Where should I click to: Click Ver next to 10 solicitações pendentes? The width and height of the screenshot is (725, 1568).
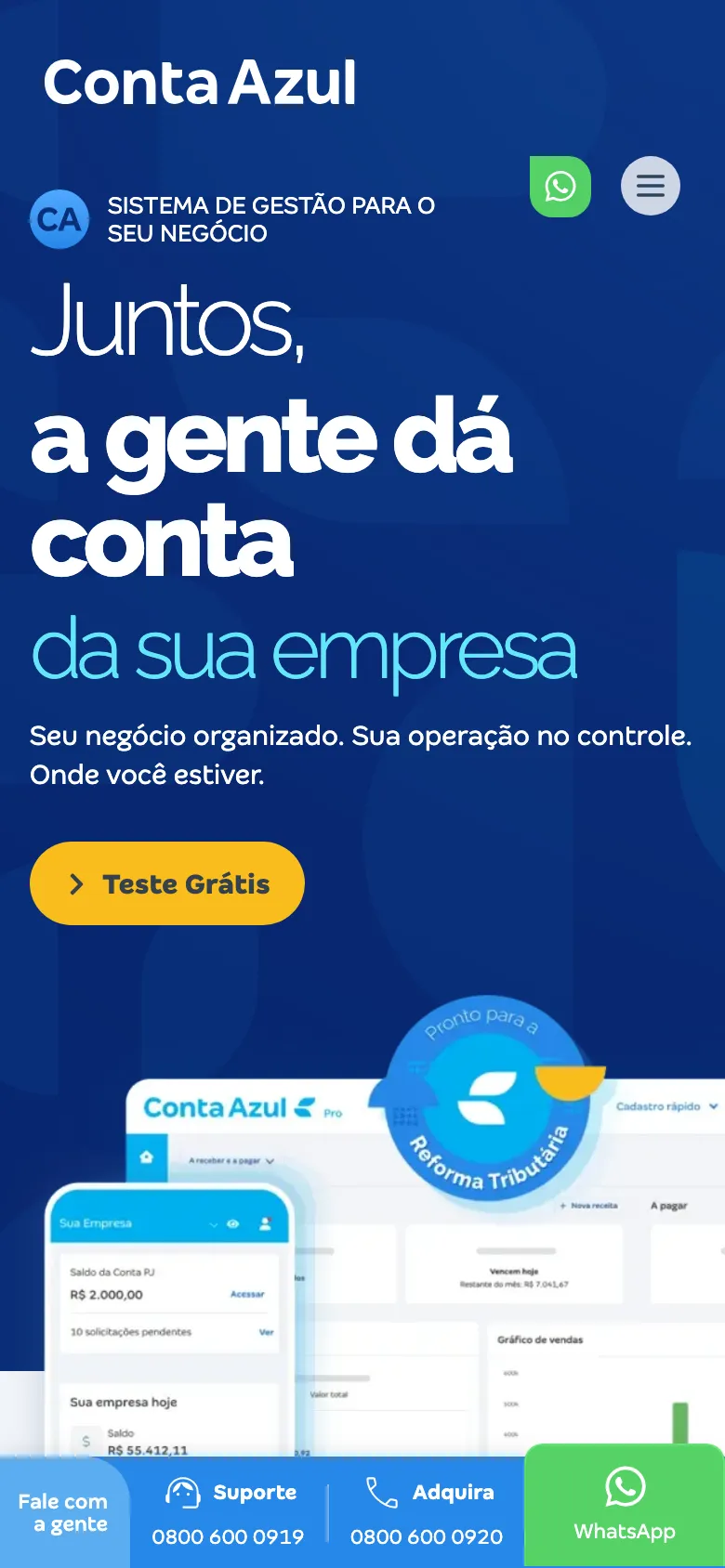pyautogui.click(x=267, y=1331)
